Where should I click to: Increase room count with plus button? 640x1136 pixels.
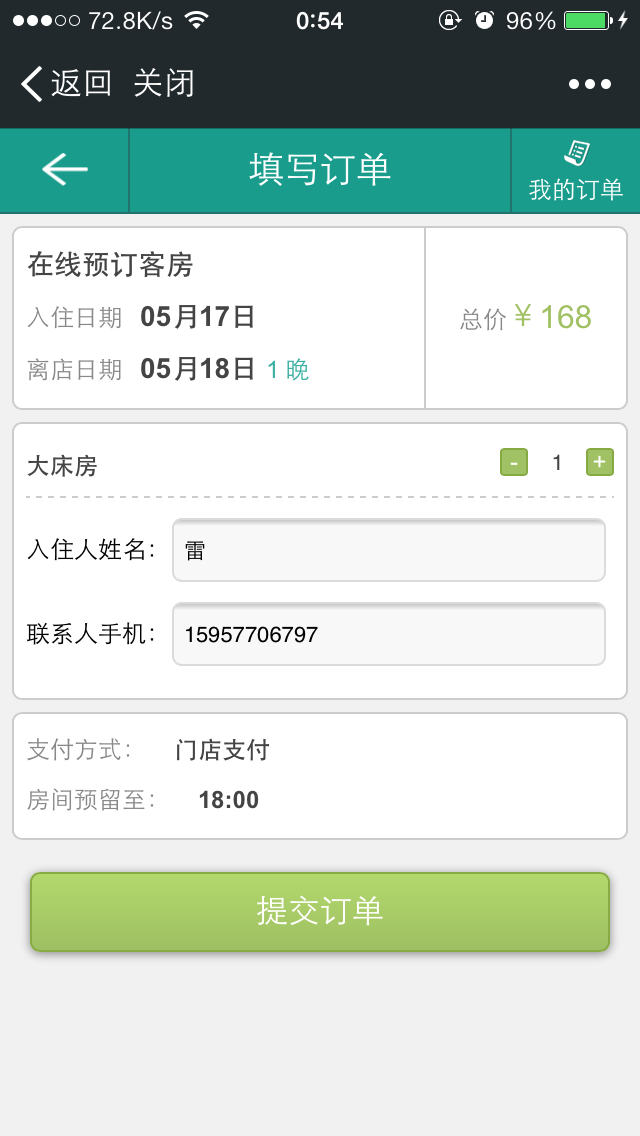599,462
